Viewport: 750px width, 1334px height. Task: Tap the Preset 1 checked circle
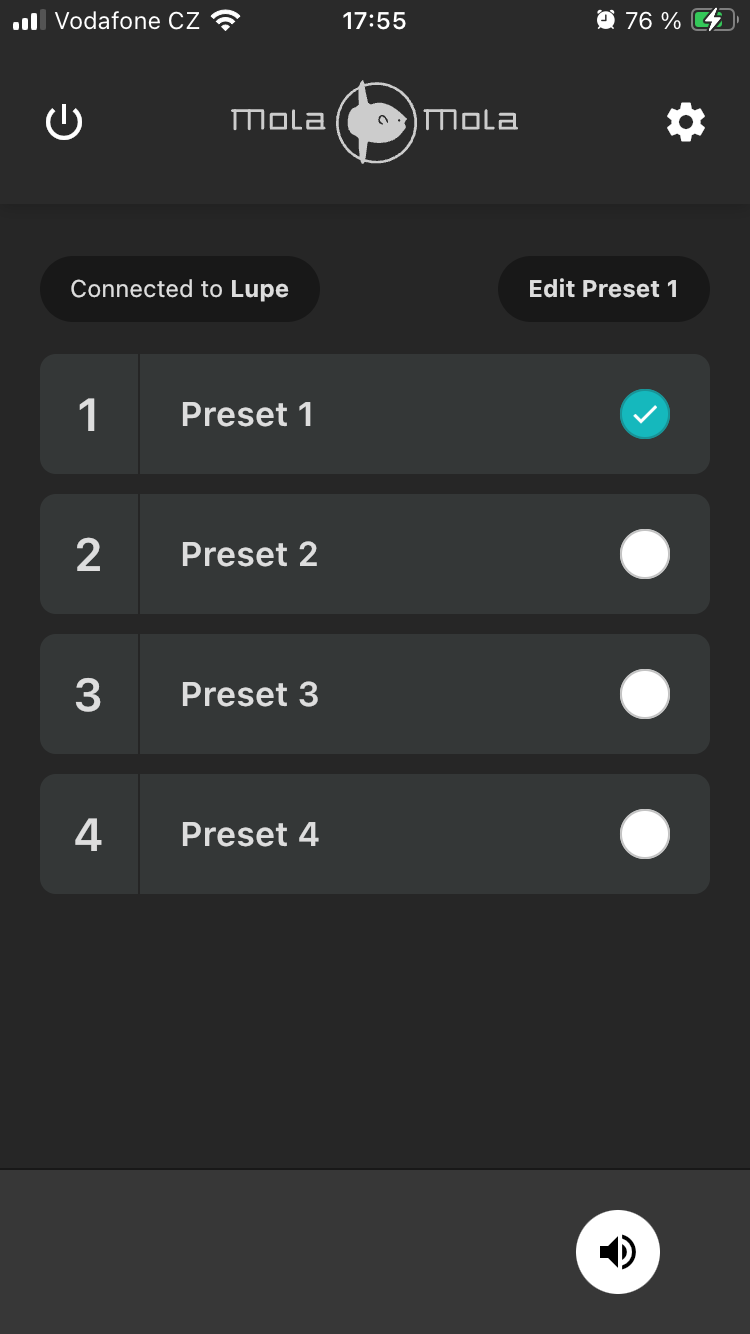(x=645, y=414)
